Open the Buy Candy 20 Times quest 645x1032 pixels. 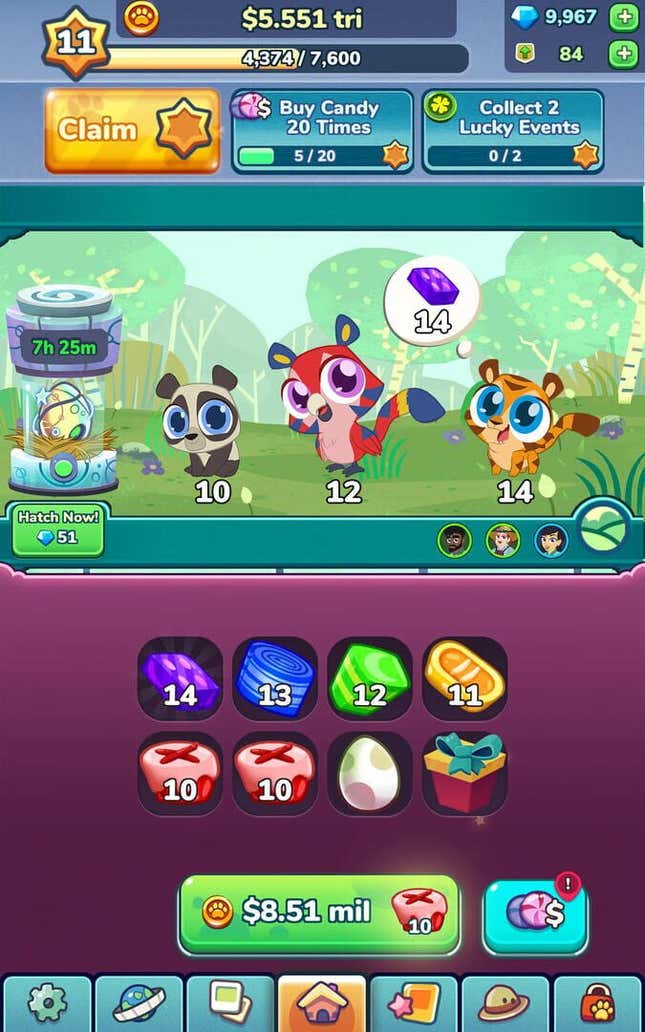point(322,131)
